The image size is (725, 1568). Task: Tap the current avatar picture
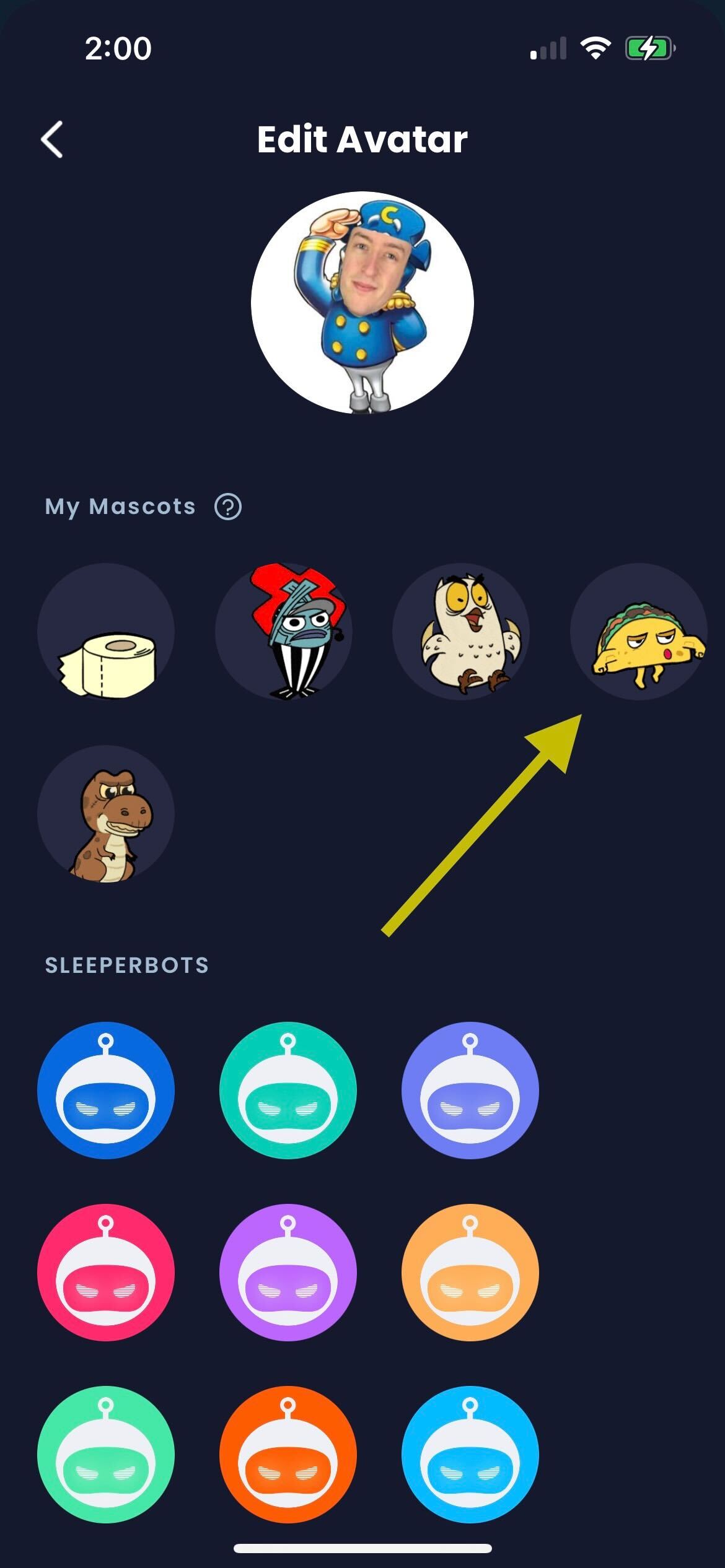point(362,302)
